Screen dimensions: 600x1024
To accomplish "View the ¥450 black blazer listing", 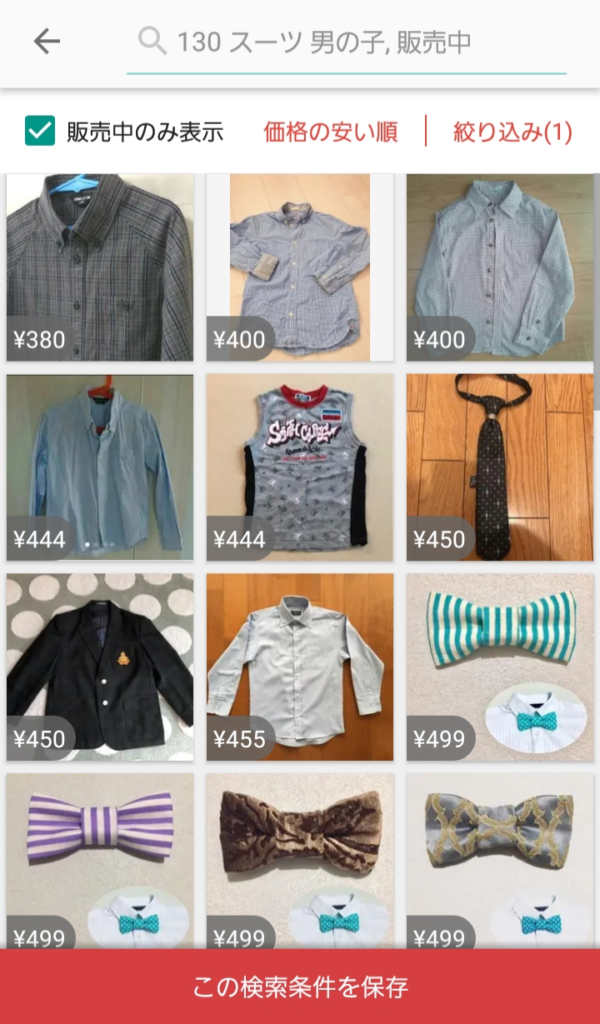I will [x=100, y=667].
